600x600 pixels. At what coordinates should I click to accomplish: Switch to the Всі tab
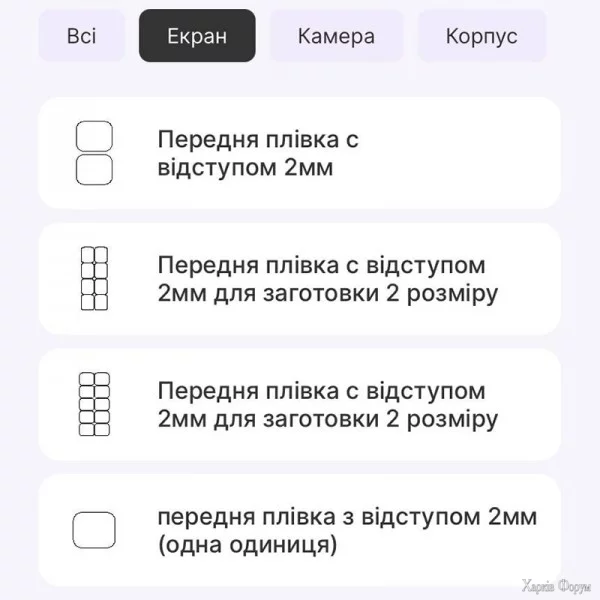tap(81, 37)
